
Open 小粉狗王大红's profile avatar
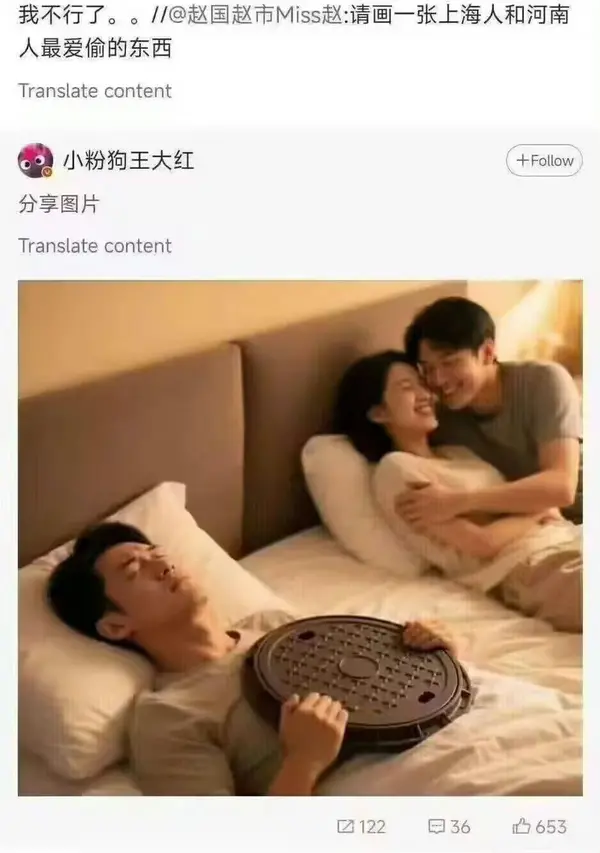tap(35, 160)
